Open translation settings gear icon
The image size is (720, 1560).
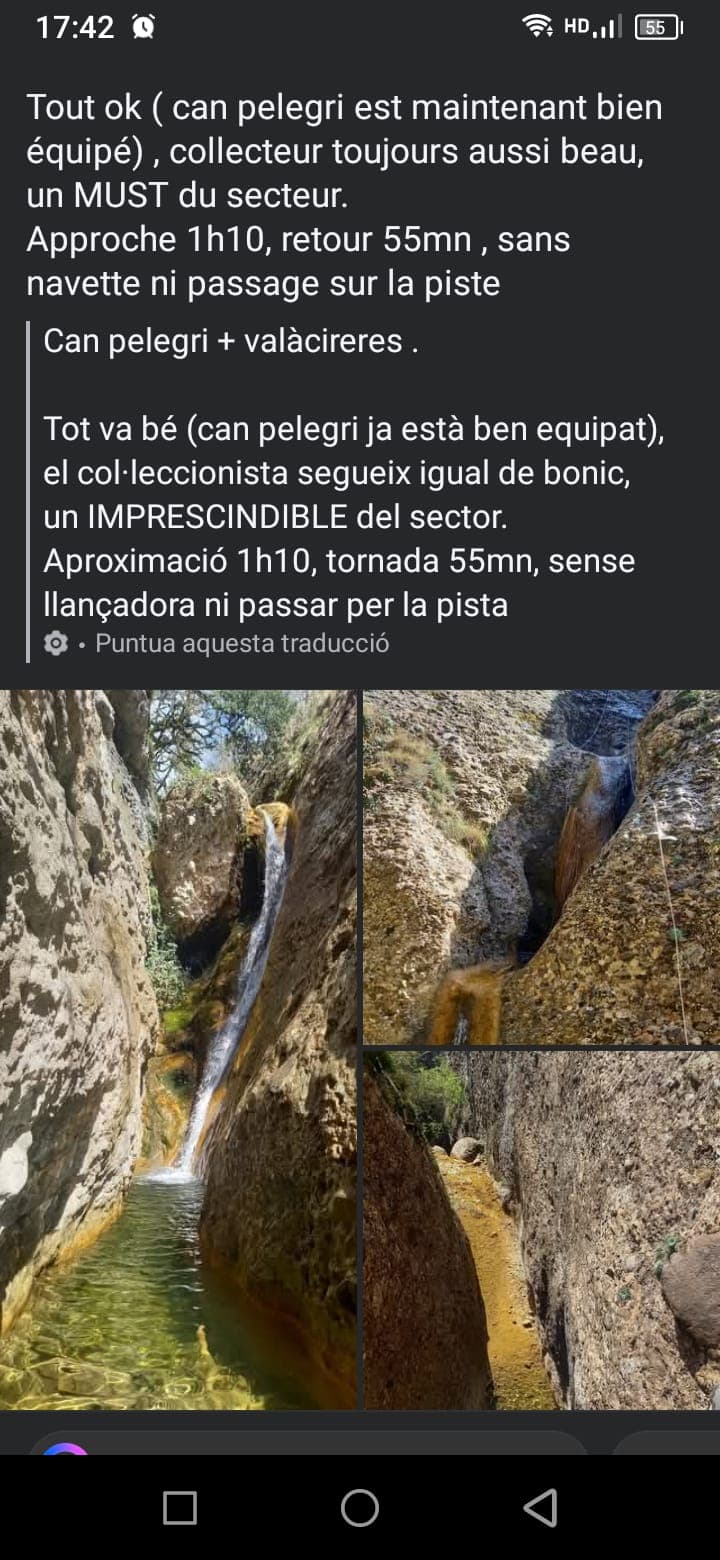point(56,643)
